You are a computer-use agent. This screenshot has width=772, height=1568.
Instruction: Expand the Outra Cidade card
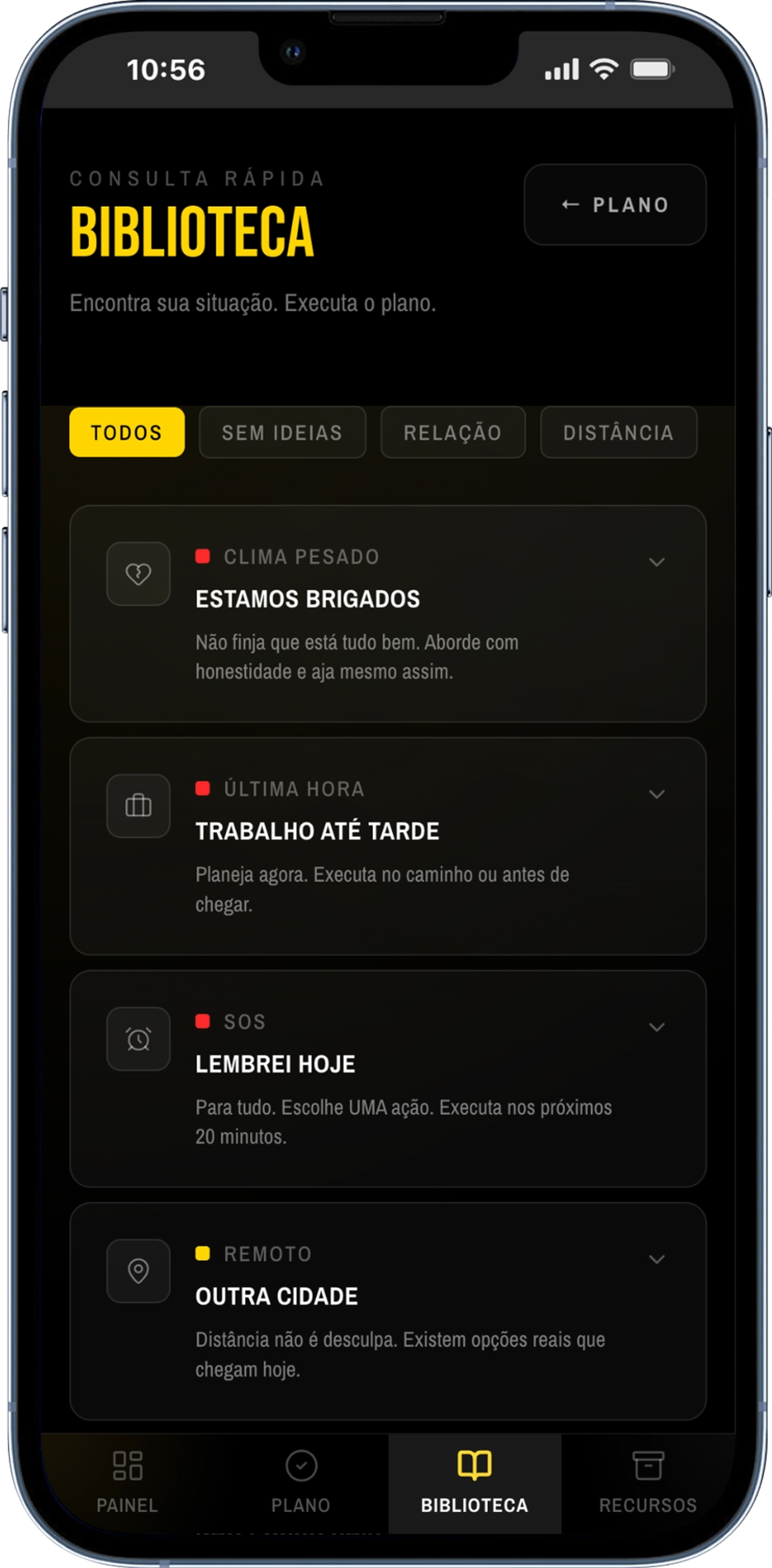coord(388,1311)
